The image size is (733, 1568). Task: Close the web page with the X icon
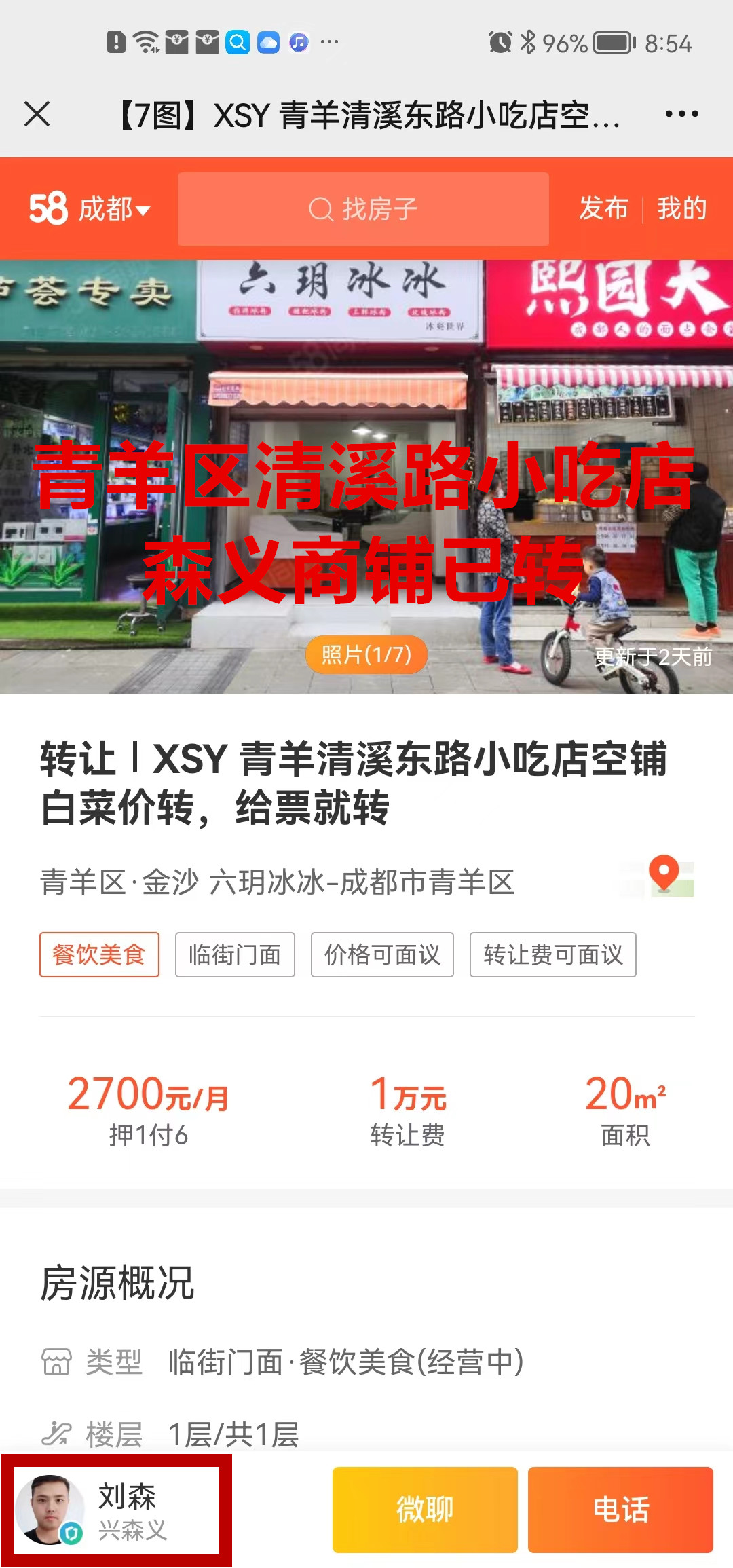click(37, 114)
